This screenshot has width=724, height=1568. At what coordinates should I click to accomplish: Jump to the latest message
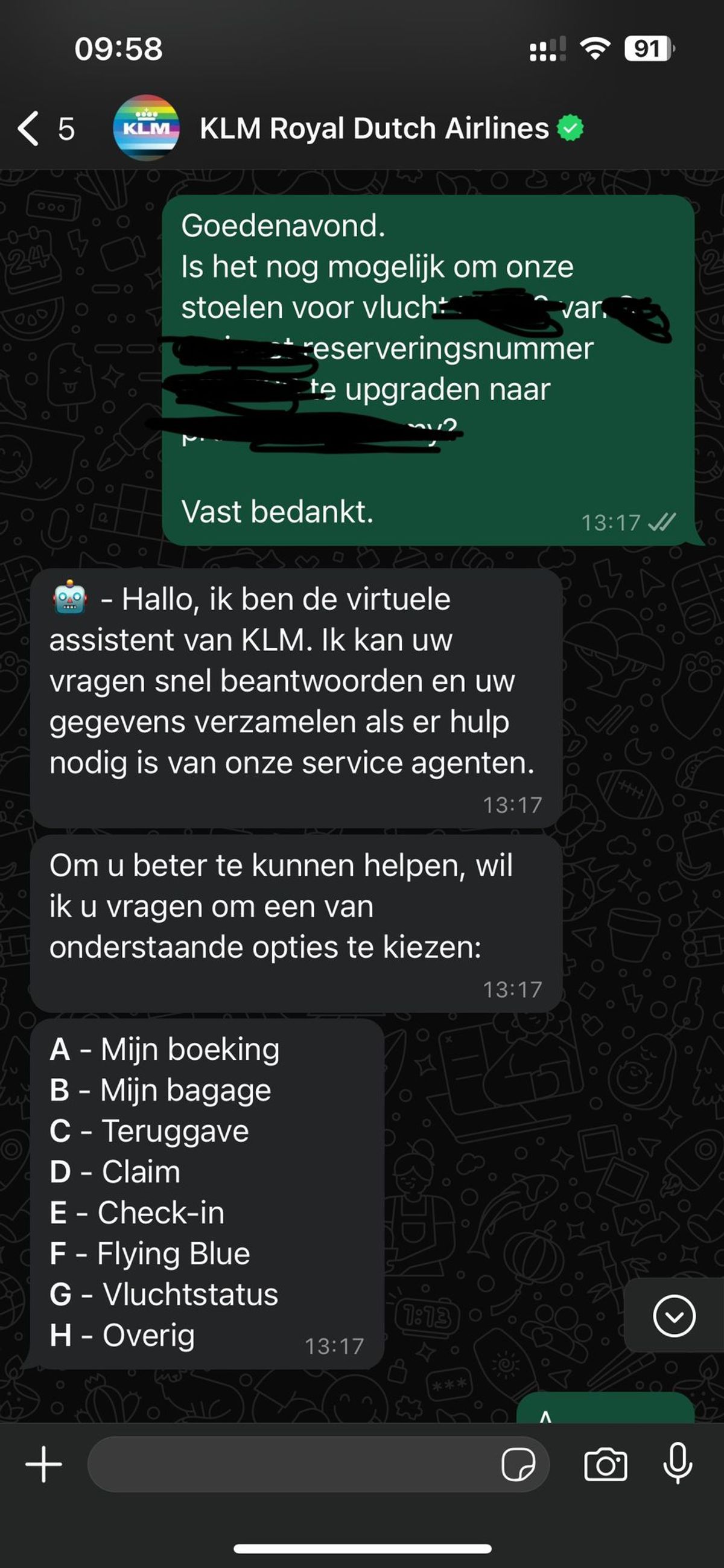tap(673, 1316)
